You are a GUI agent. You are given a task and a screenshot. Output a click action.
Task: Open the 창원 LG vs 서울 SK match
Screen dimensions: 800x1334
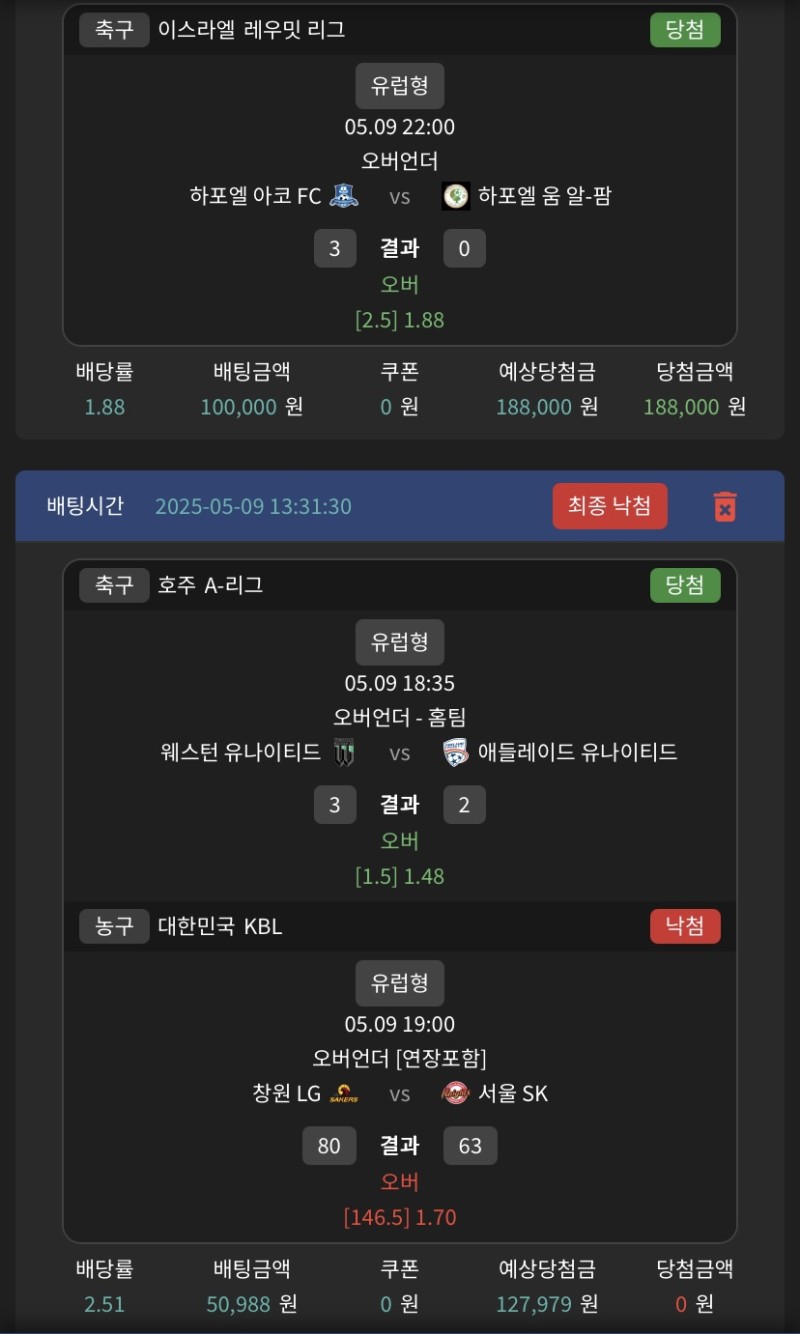tap(400, 1093)
